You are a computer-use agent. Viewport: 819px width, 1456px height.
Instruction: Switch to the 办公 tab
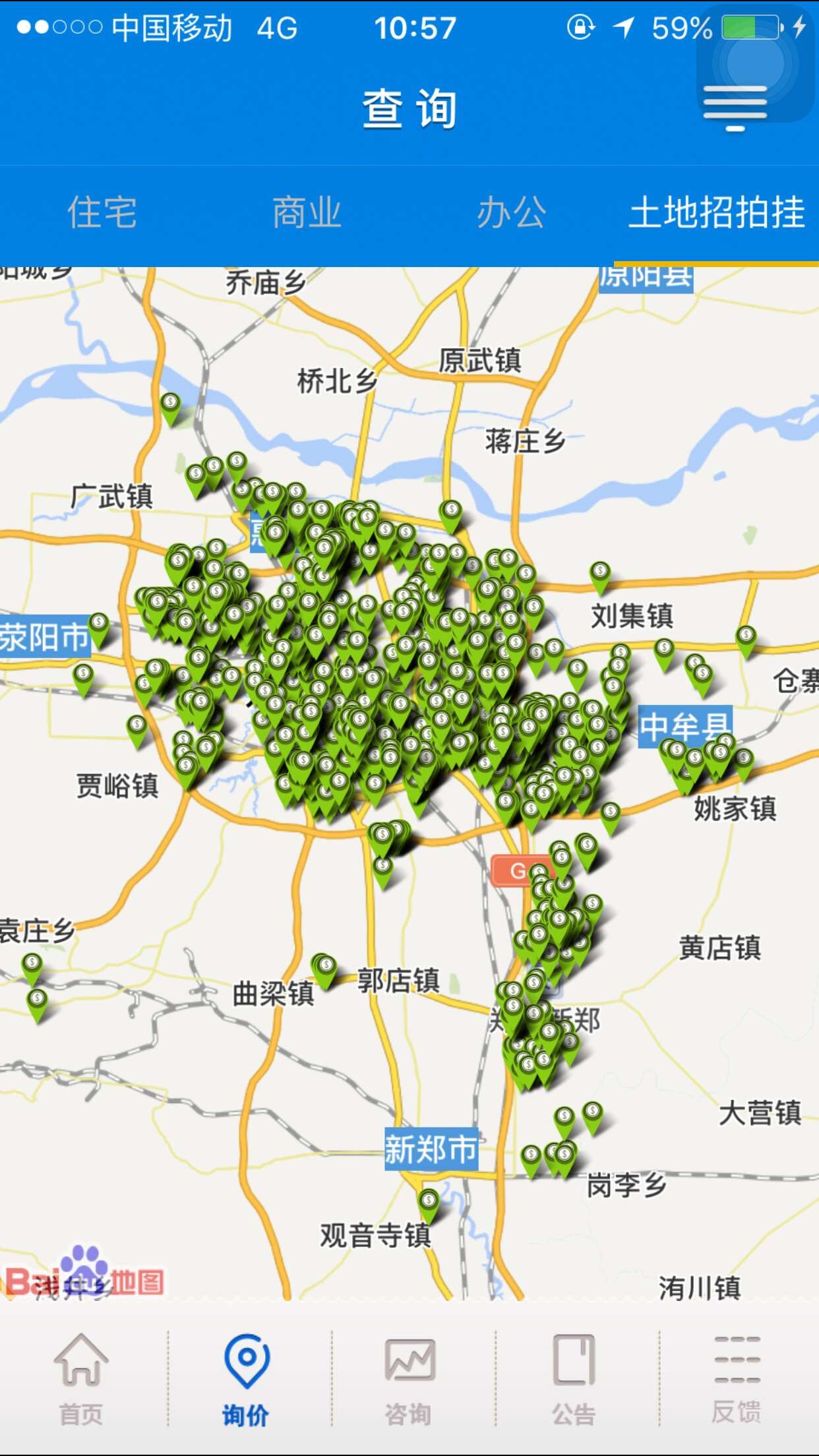coord(511,213)
